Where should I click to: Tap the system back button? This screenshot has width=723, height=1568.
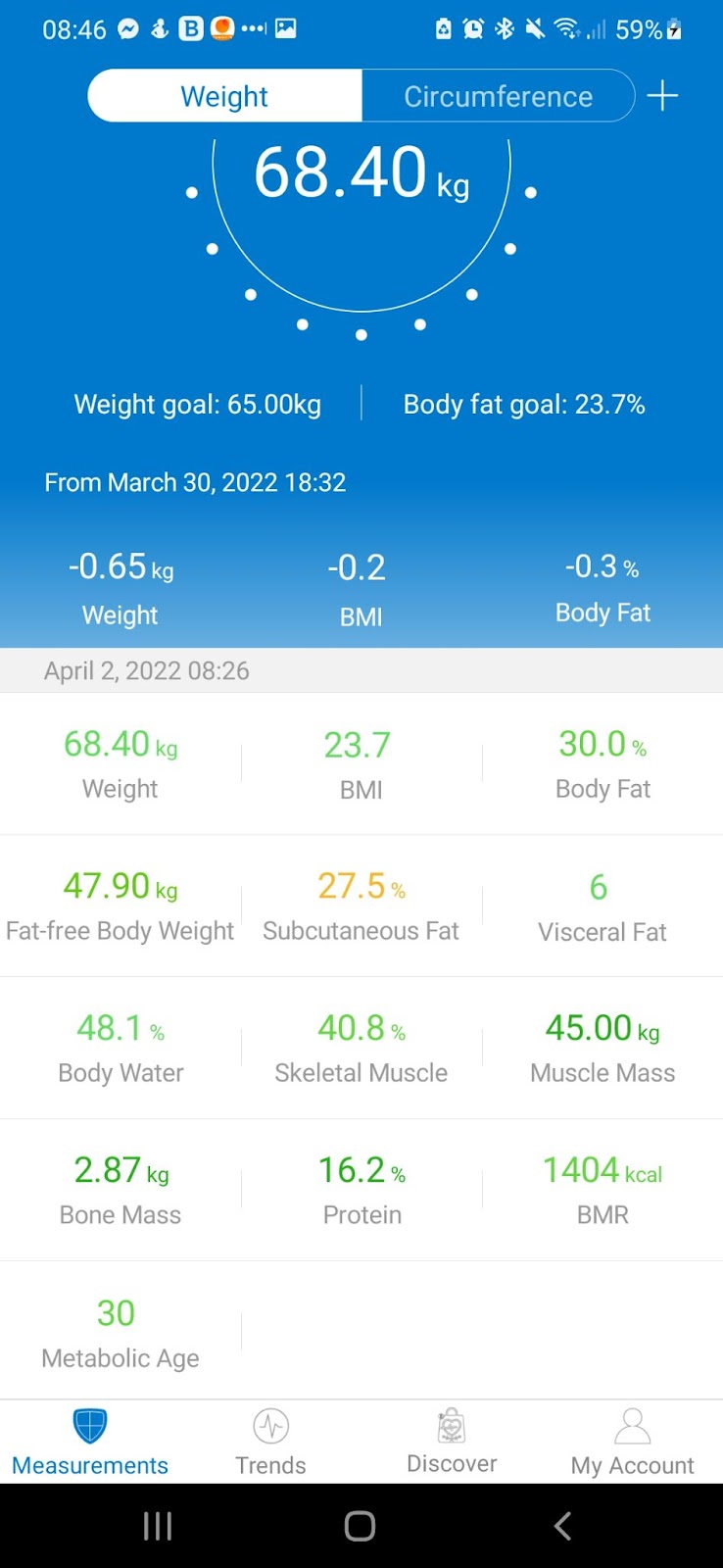[562, 1526]
